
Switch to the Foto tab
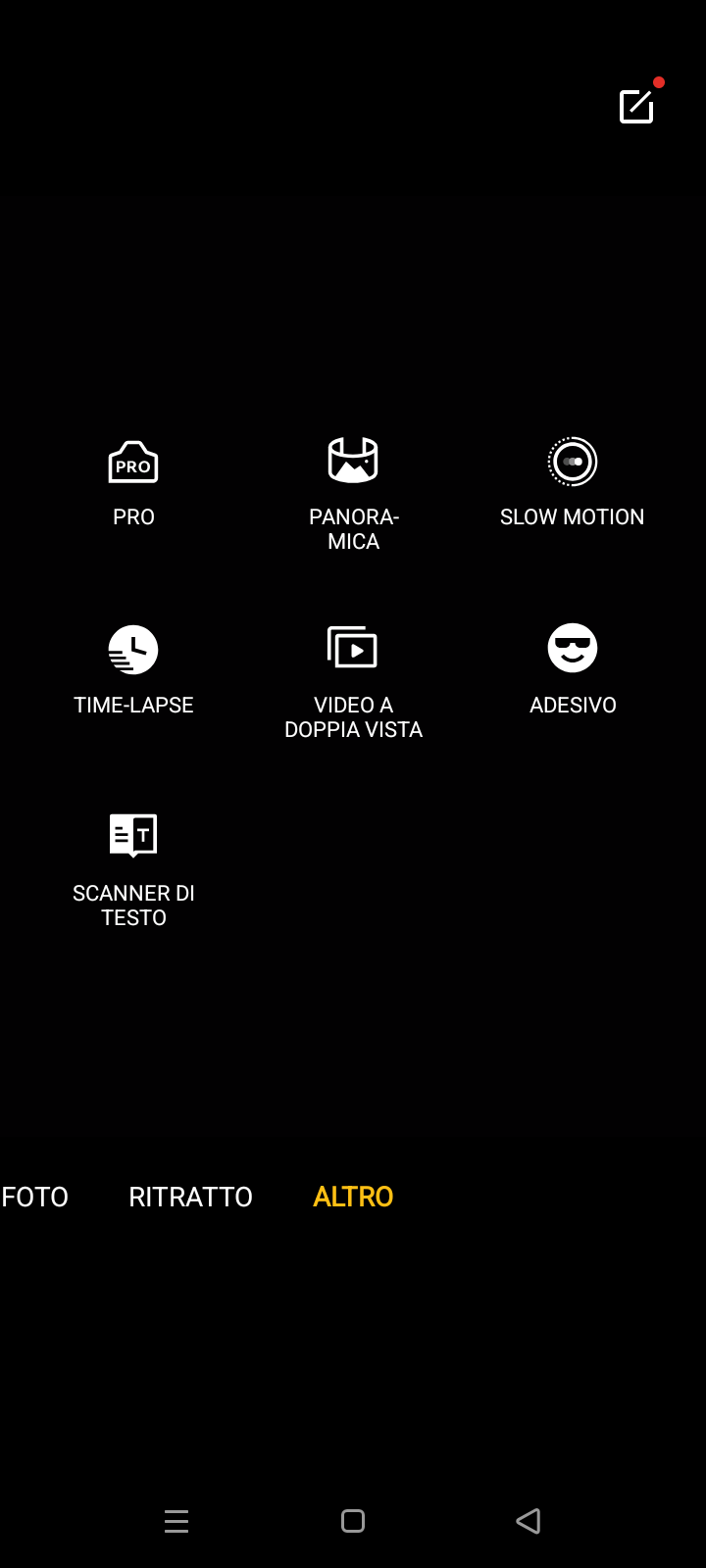[34, 1197]
